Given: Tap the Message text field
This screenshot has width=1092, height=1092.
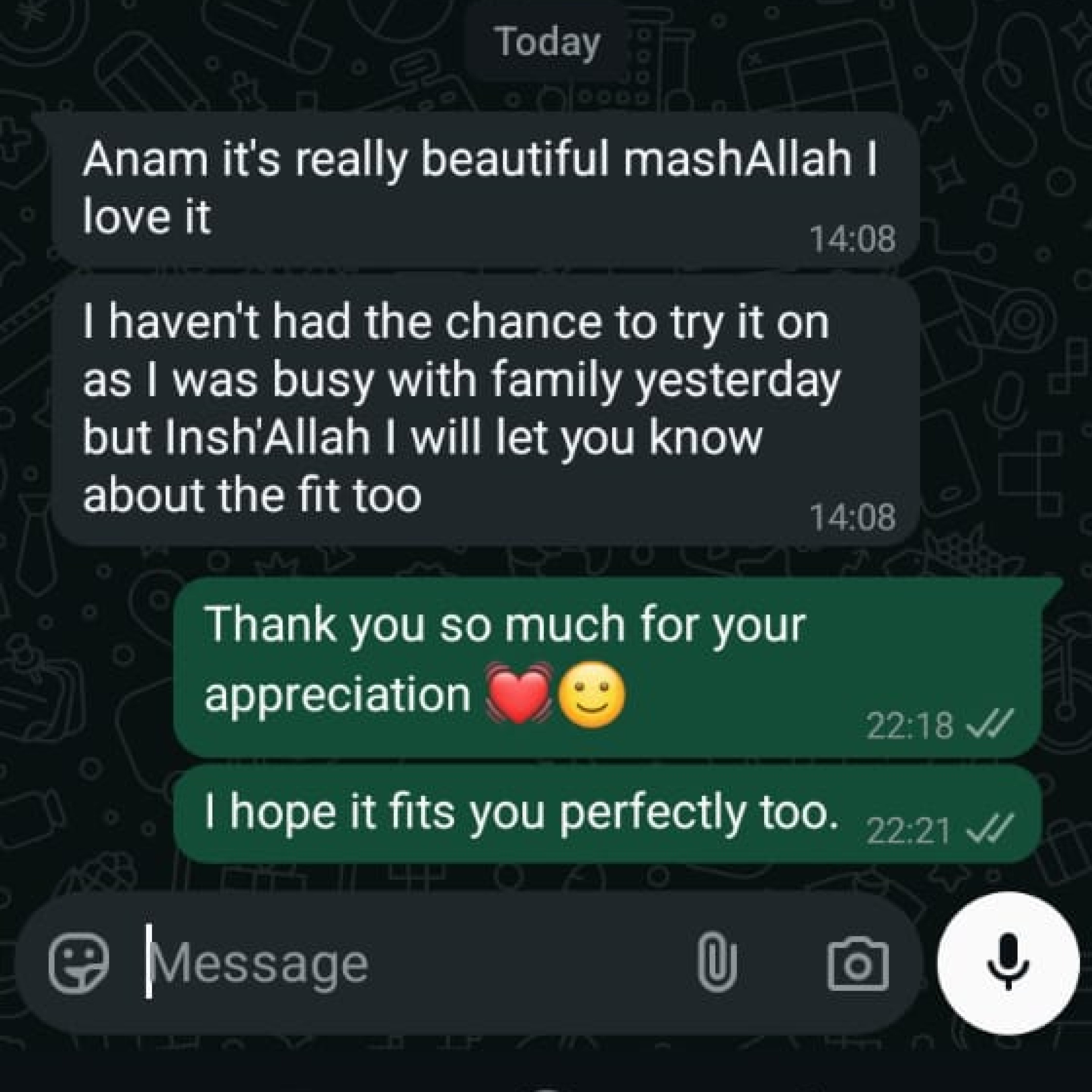Looking at the screenshot, I should (x=396, y=963).
